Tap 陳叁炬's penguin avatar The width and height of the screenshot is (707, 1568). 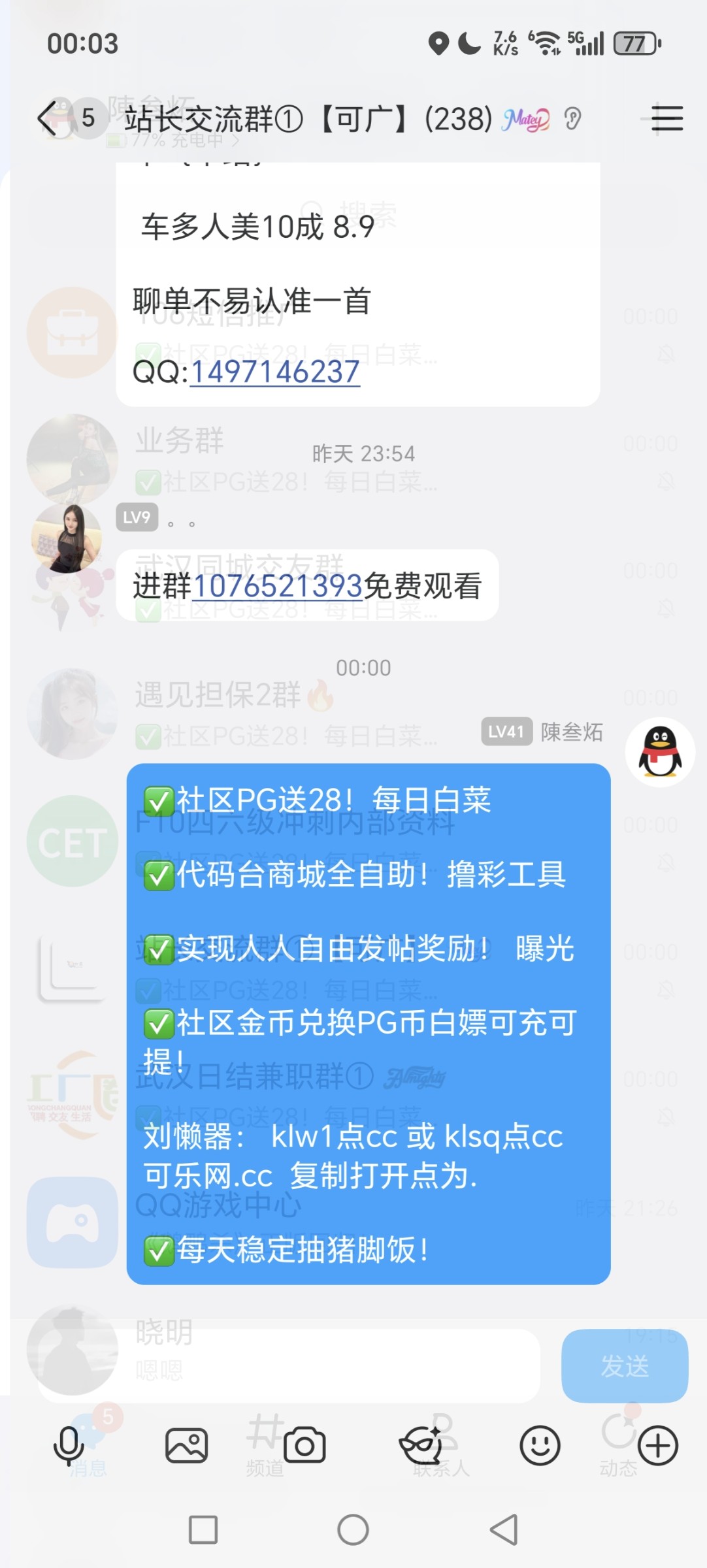(x=660, y=751)
